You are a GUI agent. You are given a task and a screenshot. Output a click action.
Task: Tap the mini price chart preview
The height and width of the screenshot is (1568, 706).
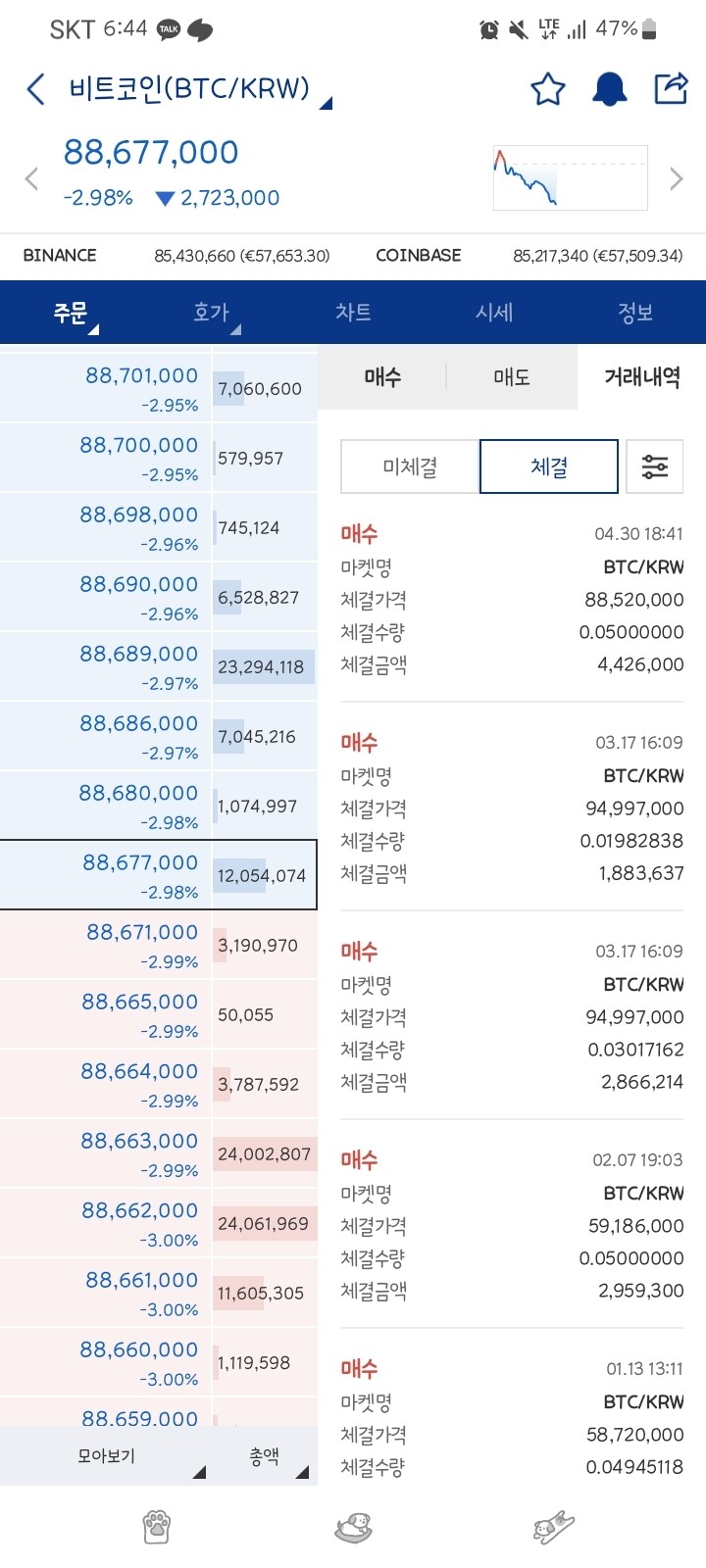pos(570,177)
